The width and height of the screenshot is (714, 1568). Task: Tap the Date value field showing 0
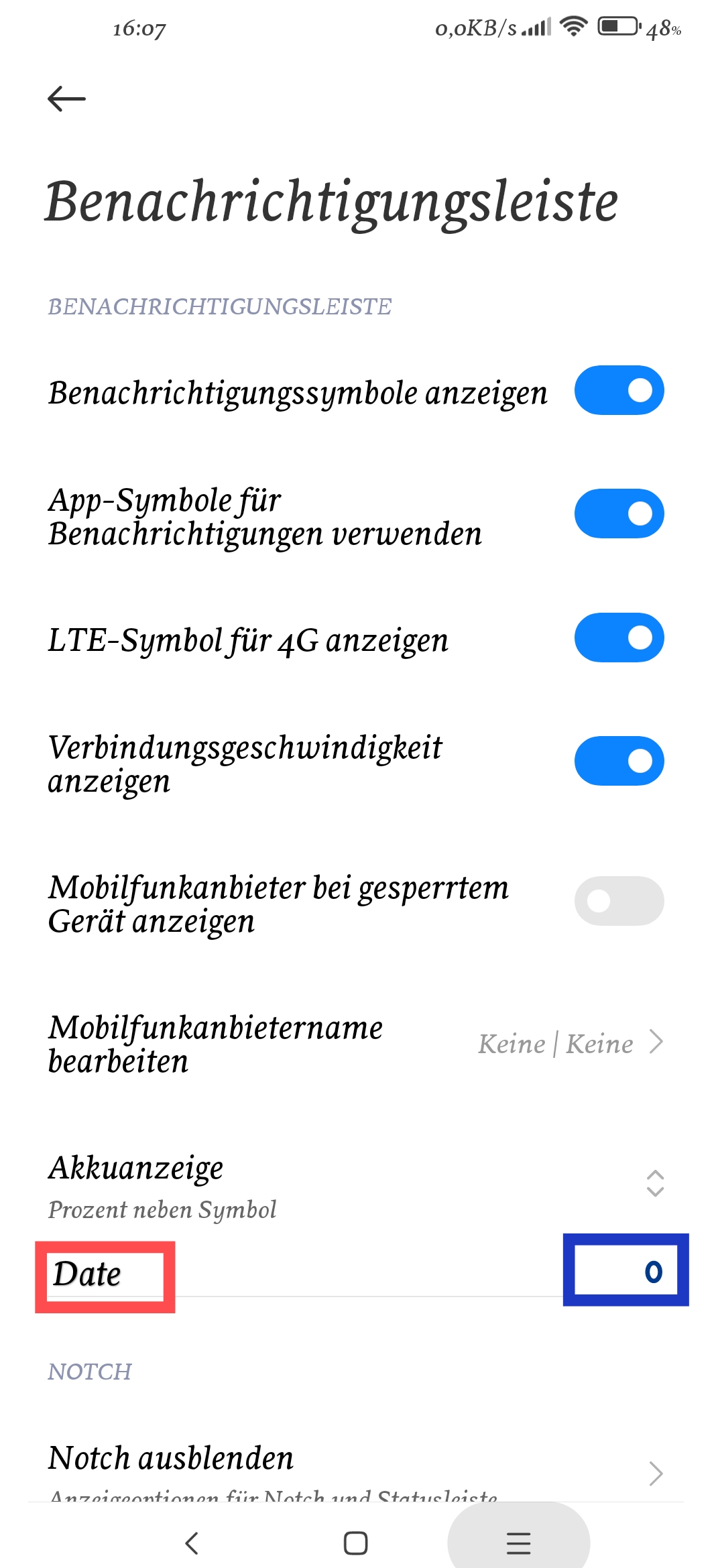626,1270
